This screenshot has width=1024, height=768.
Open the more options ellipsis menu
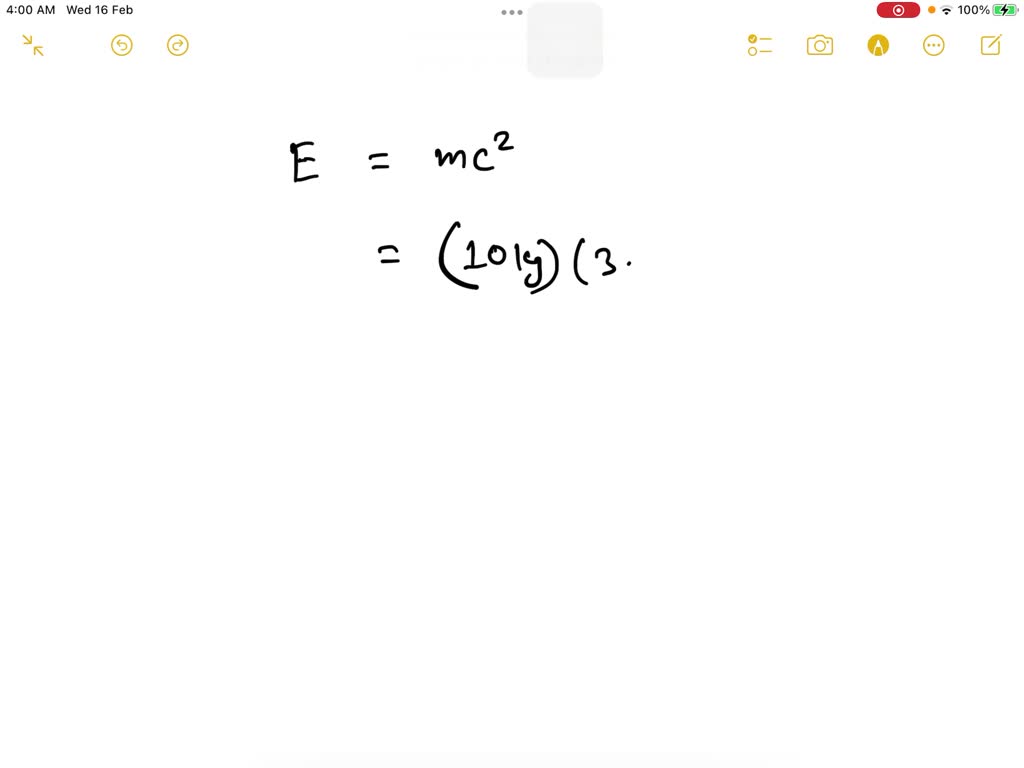(x=934, y=45)
